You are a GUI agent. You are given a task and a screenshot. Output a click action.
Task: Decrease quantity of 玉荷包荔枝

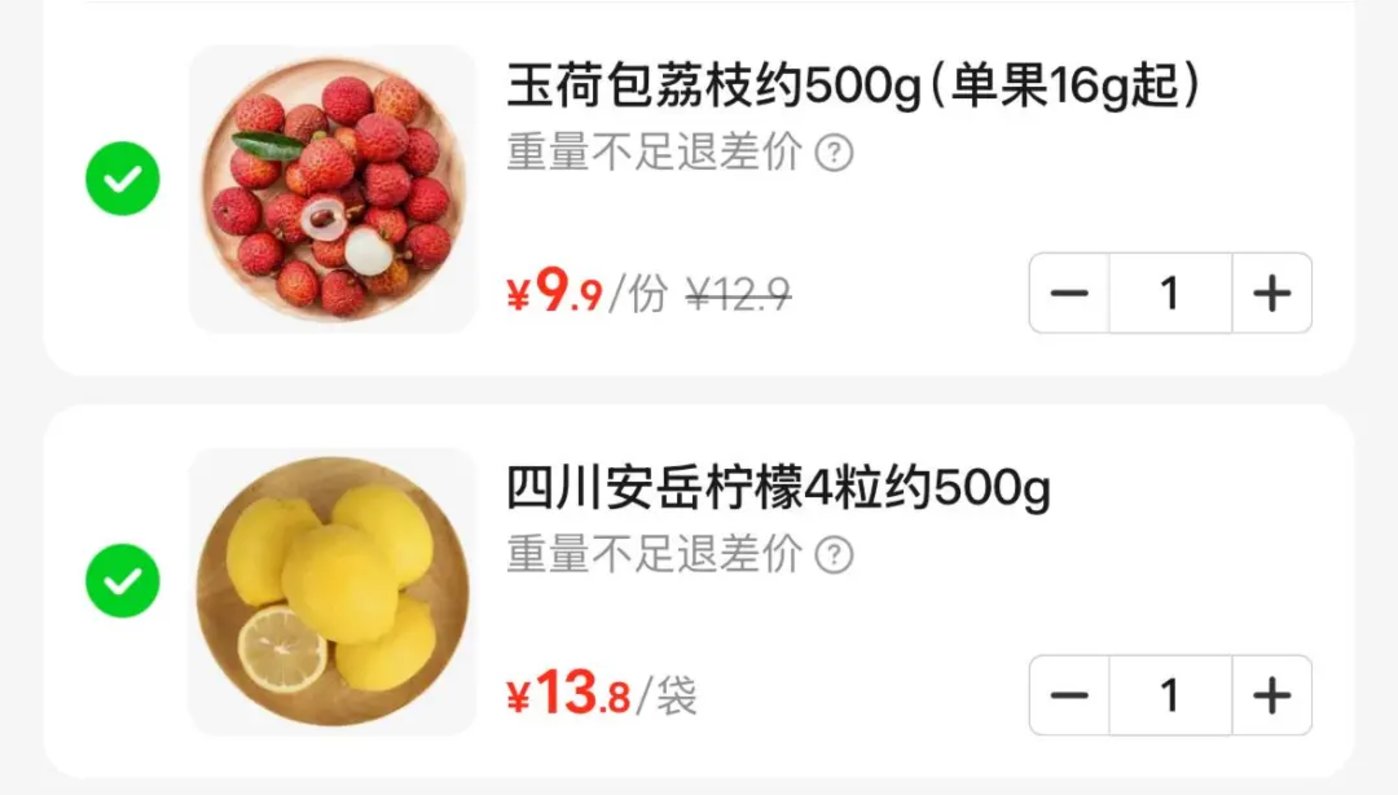1069,294
